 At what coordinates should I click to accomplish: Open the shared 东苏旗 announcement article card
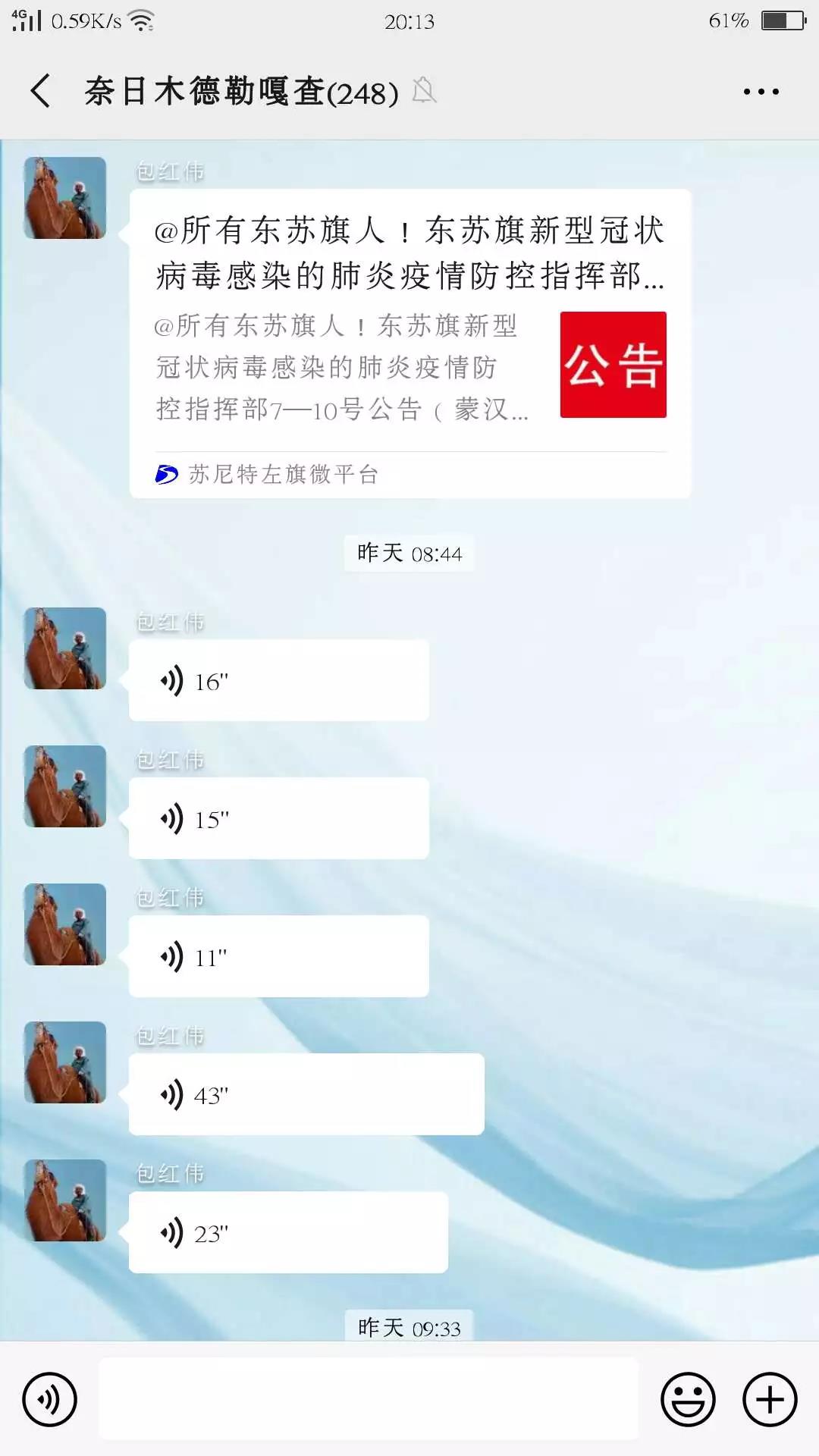409,343
